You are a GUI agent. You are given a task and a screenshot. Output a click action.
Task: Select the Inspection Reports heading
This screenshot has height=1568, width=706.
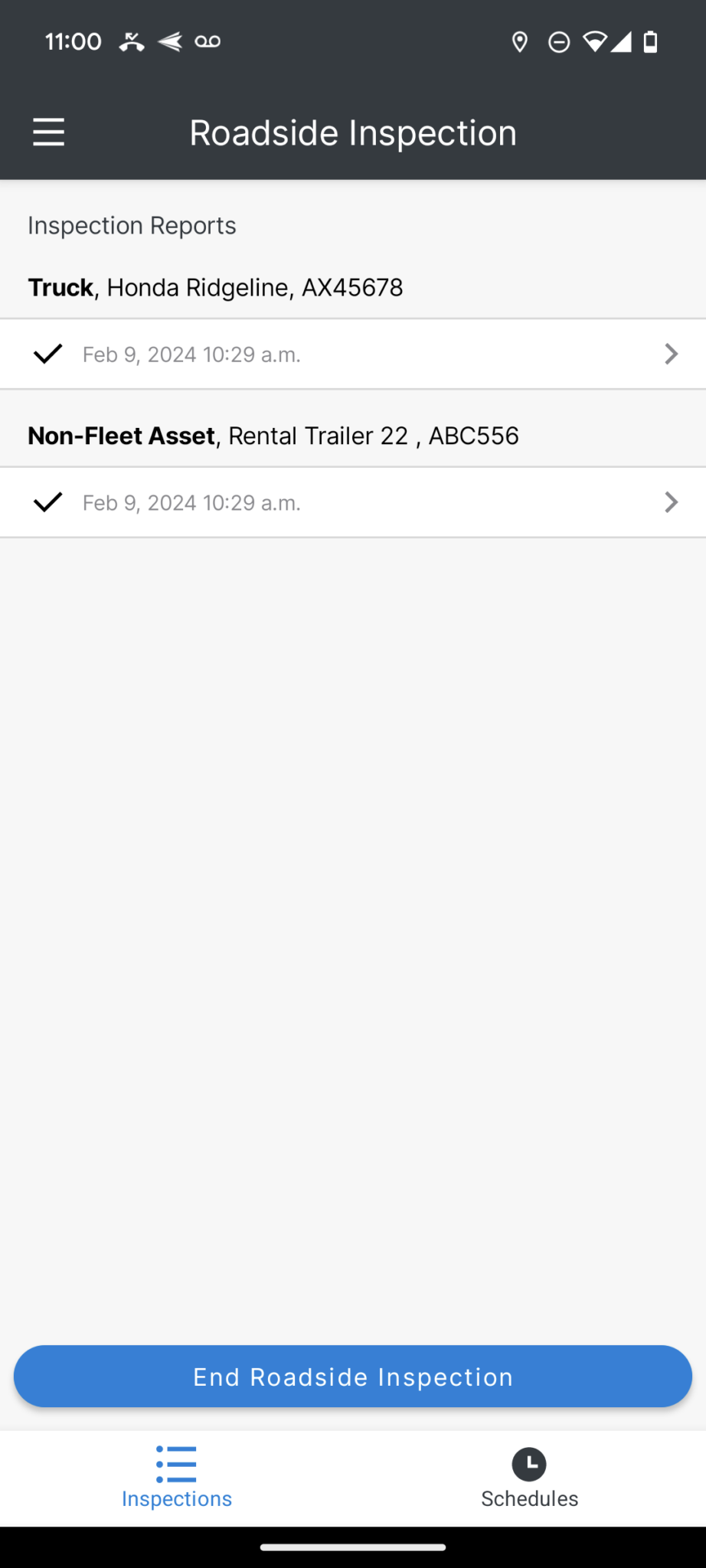click(131, 225)
